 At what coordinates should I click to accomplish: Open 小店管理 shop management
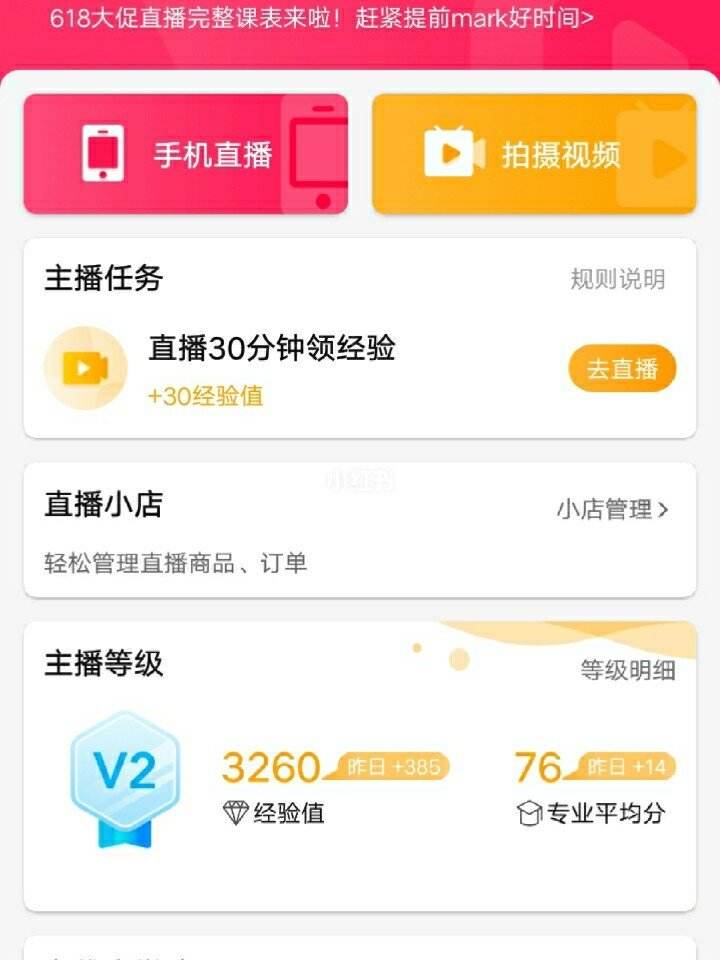coord(612,509)
